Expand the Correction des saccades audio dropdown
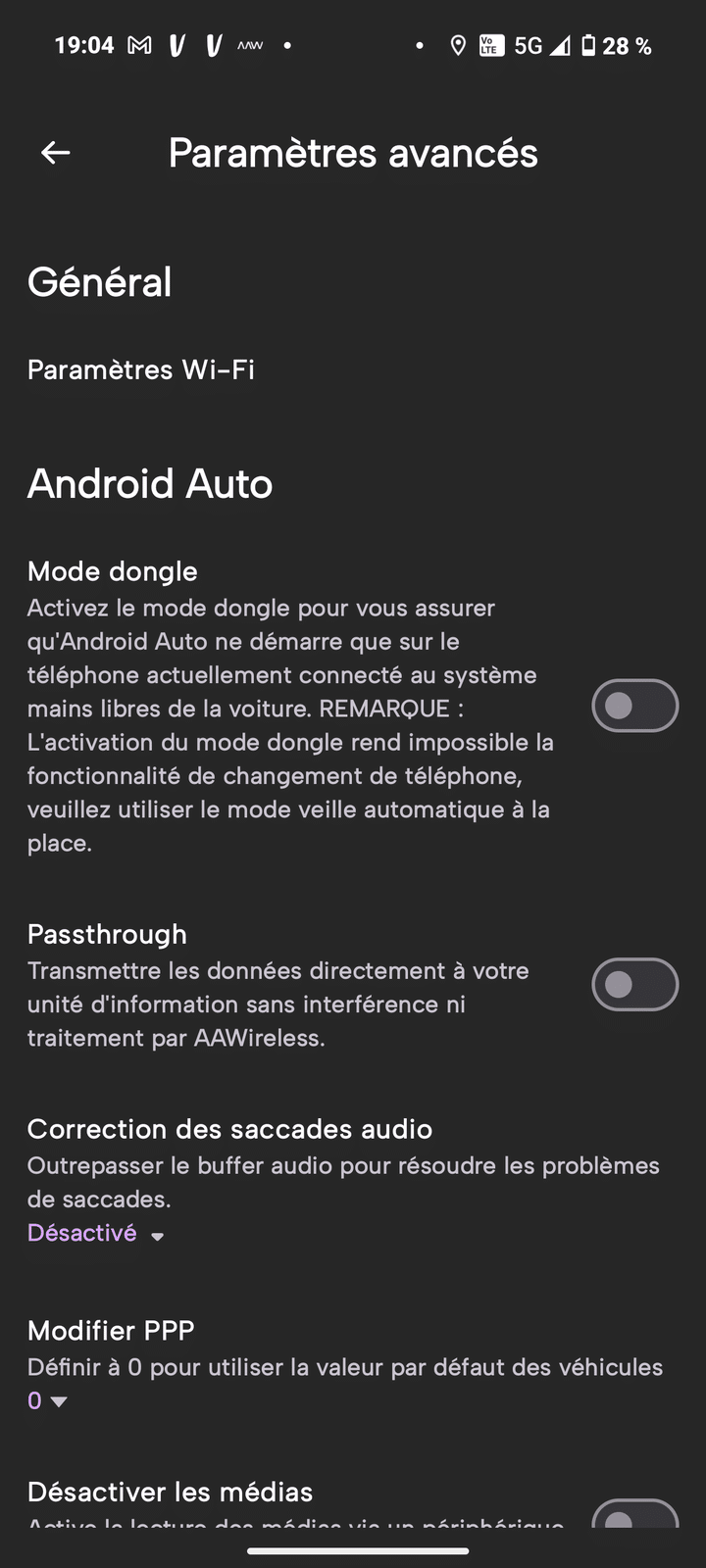The image size is (706, 1568). pos(95,1234)
